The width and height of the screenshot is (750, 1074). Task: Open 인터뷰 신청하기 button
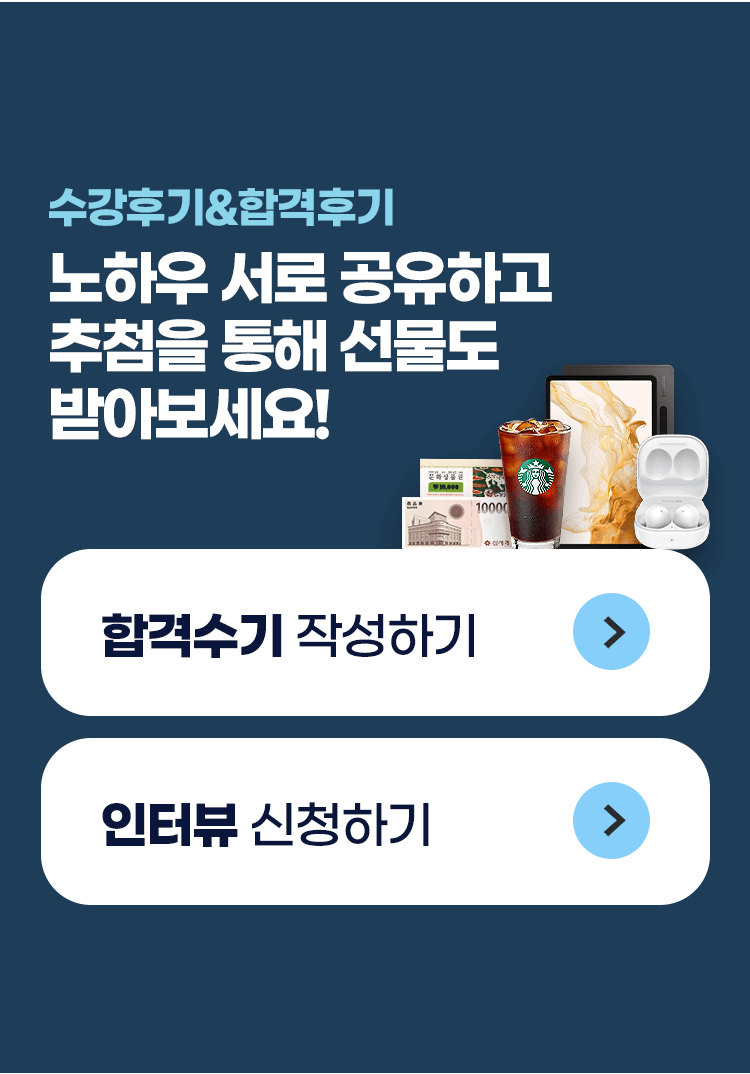click(x=375, y=821)
